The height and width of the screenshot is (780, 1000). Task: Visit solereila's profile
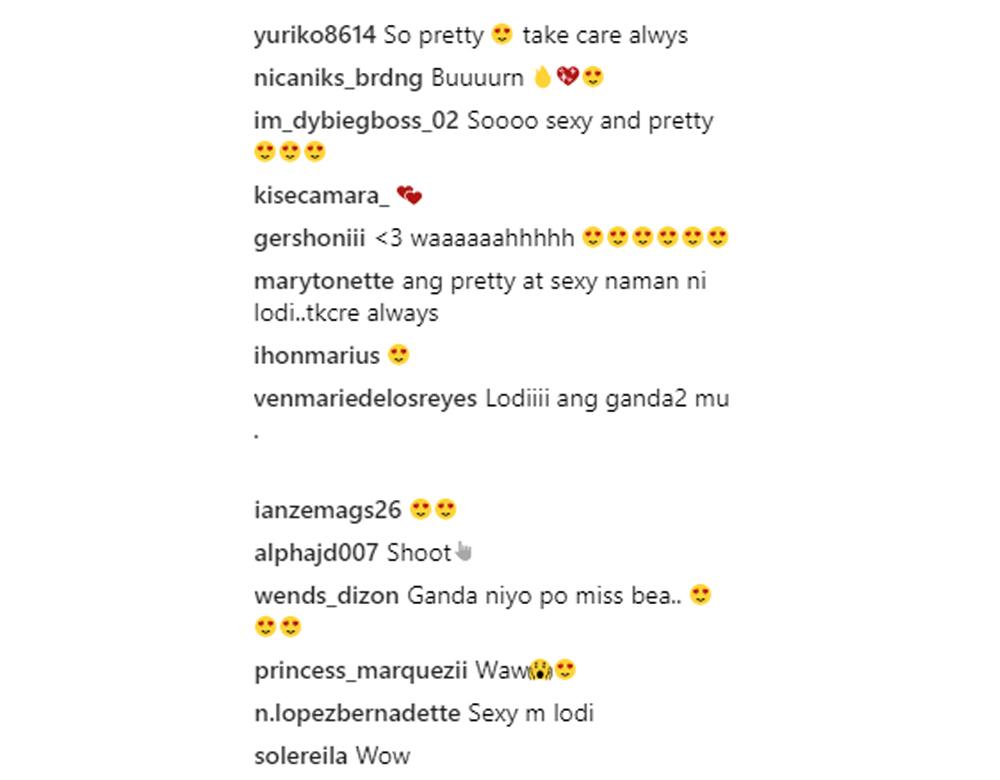point(301,757)
